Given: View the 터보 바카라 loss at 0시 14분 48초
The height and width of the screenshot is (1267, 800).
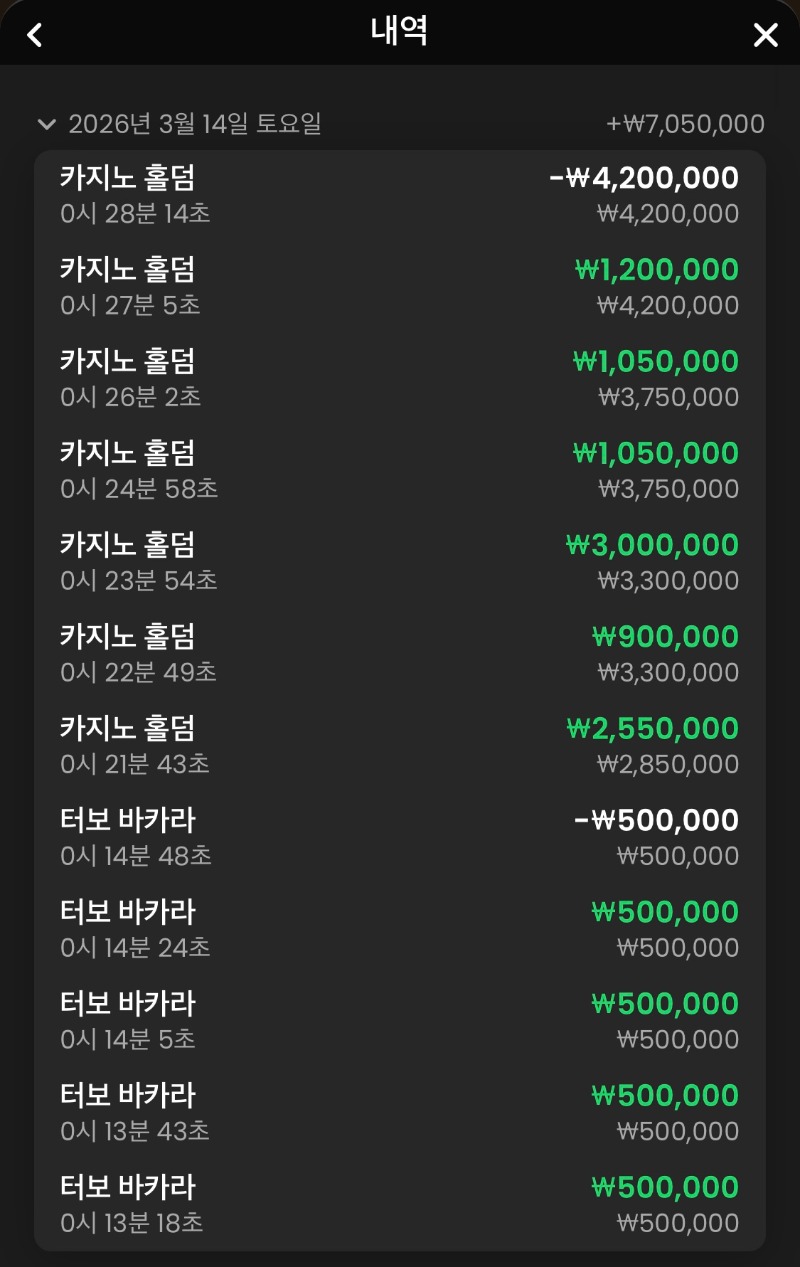Looking at the screenshot, I should click(400, 838).
